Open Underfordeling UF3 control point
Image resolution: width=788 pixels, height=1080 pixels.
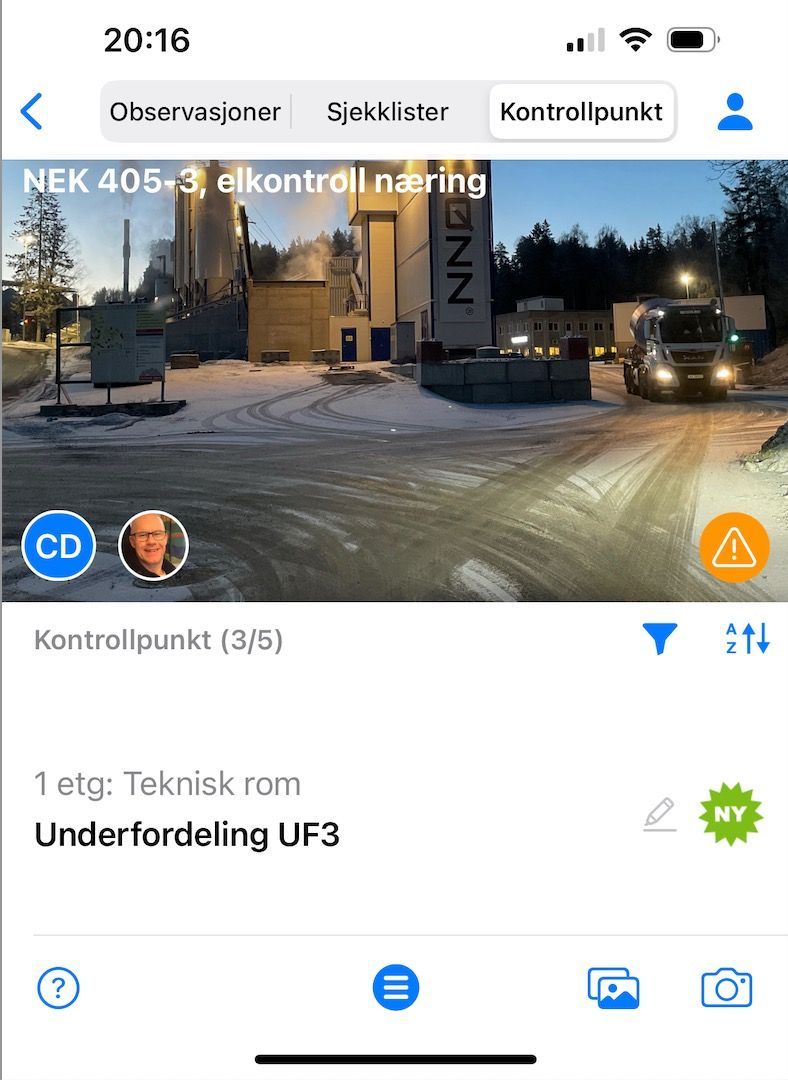[187, 834]
